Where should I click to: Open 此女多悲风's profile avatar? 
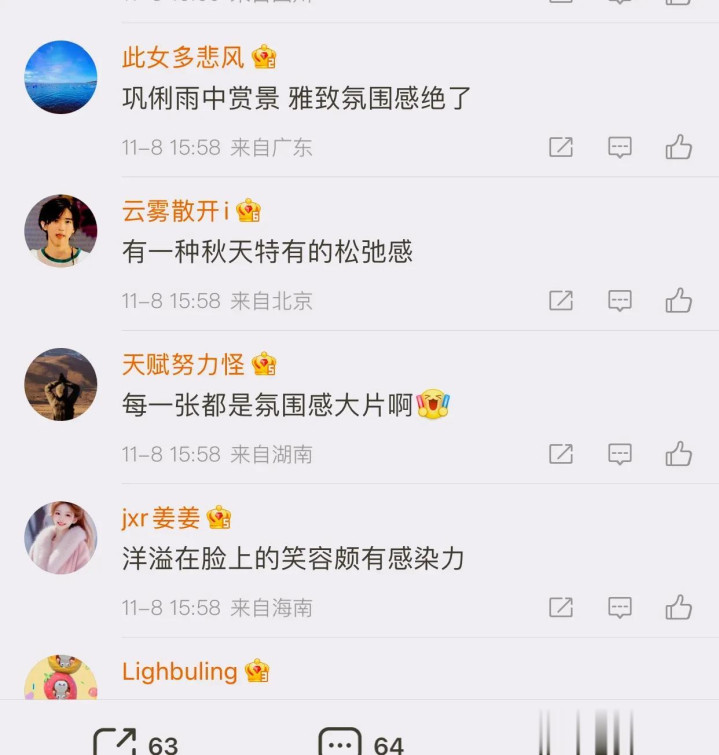(x=61, y=77)
